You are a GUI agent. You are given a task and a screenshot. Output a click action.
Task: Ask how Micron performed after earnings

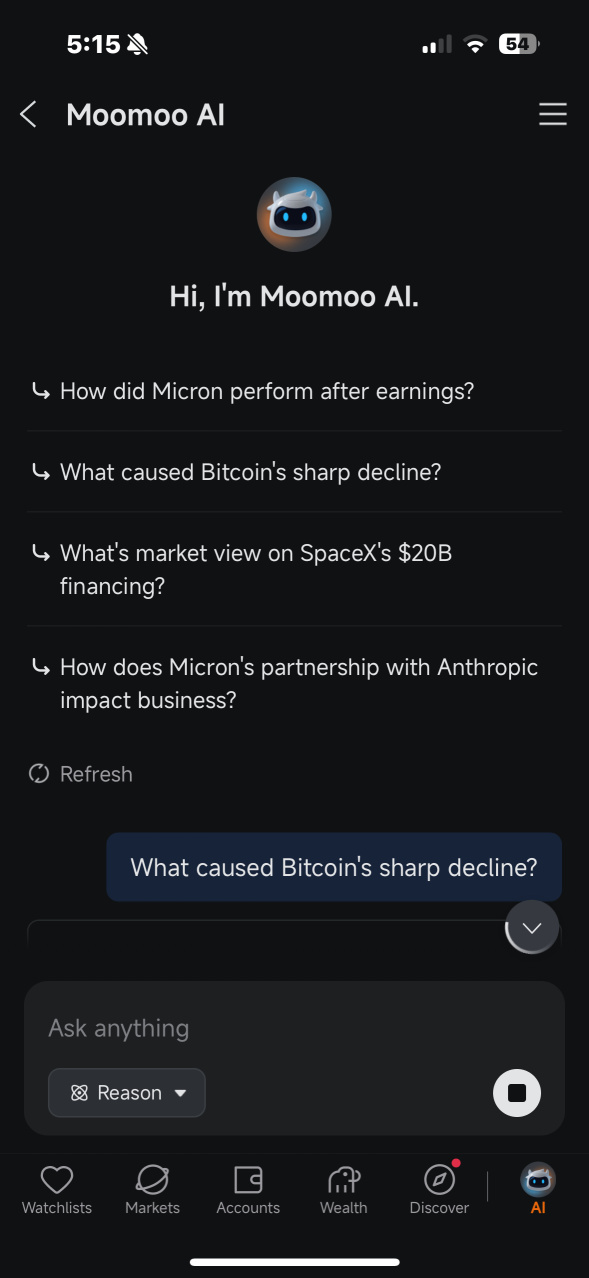pos(295,391)
